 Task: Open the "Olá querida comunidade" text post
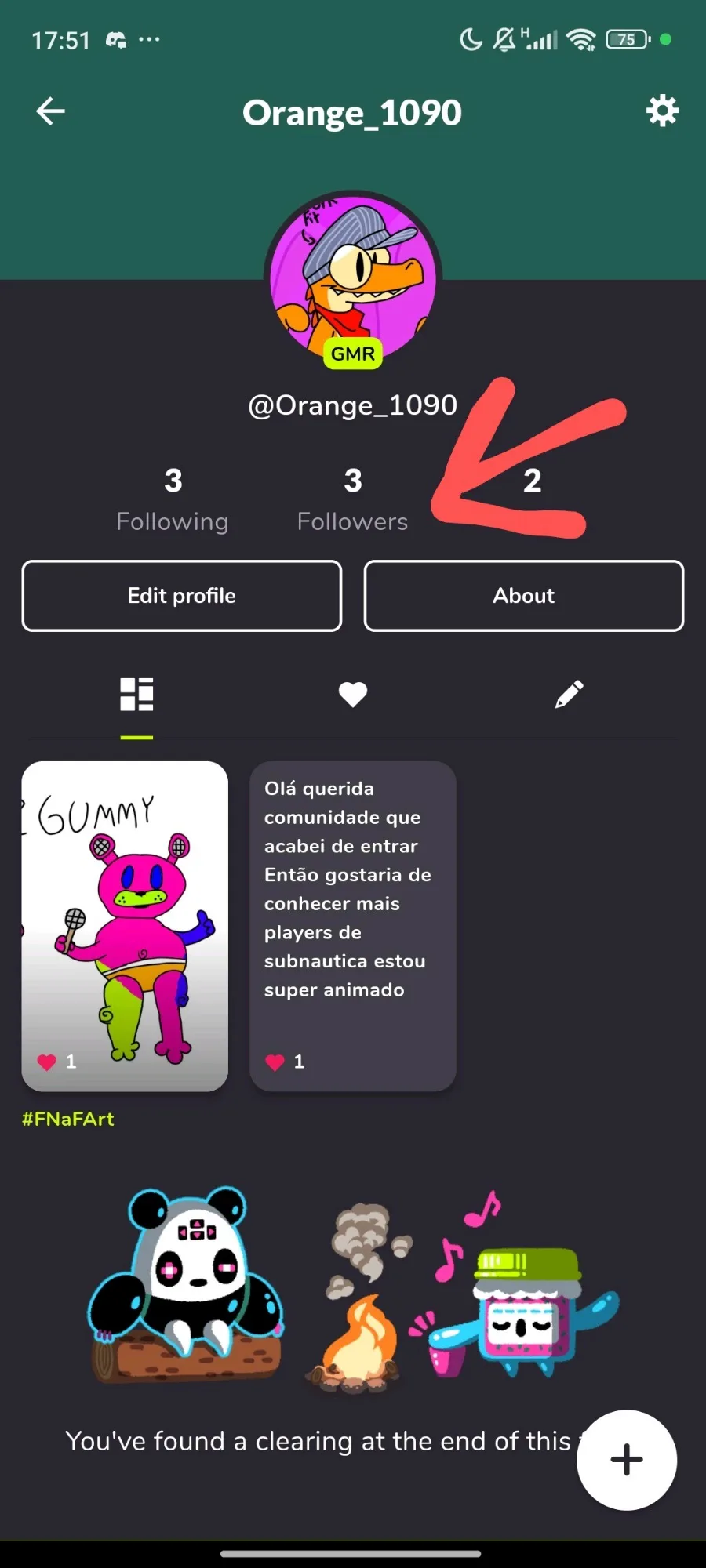352,925
